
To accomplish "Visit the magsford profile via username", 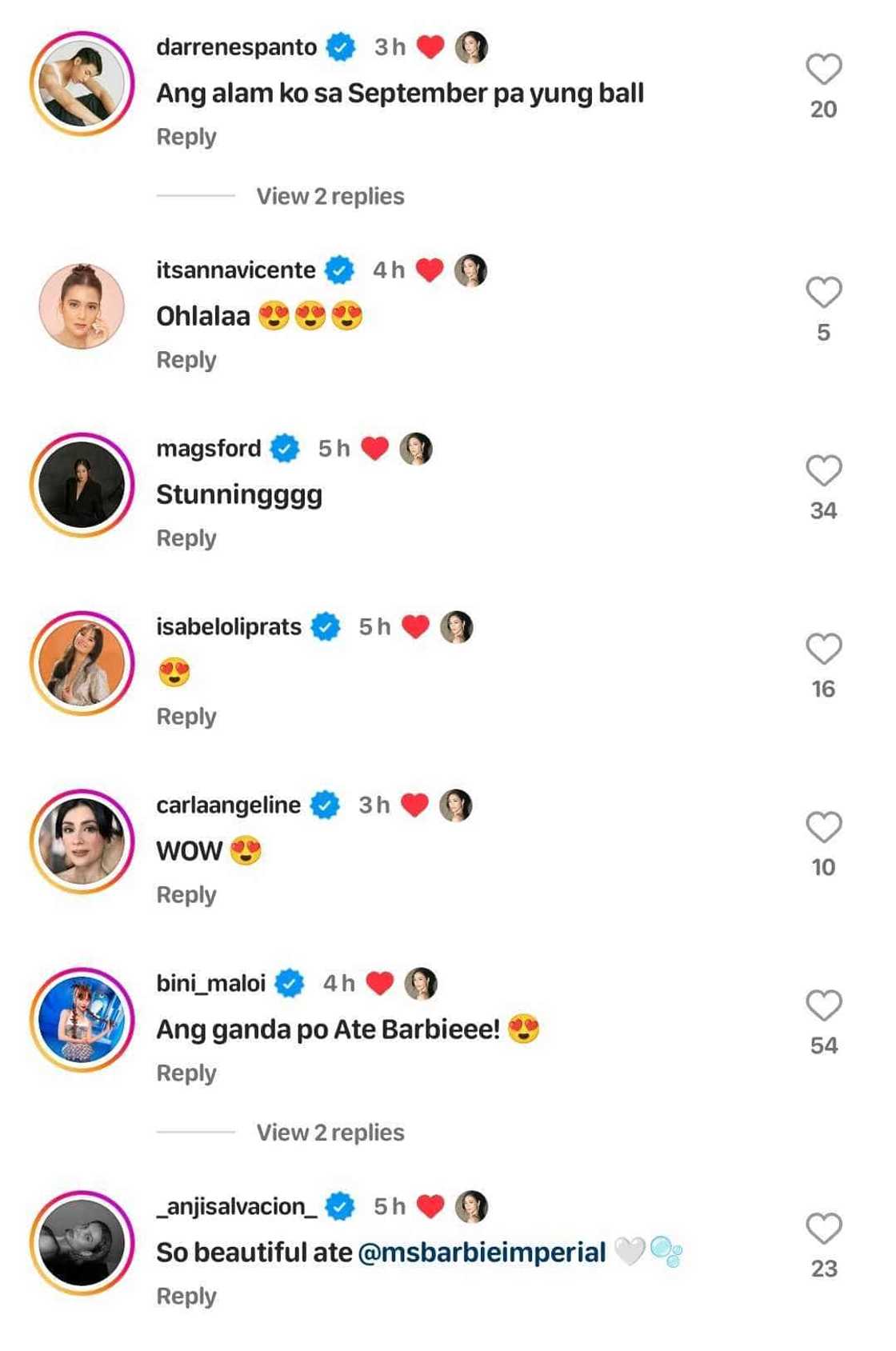I will pyautogui.click(x=209, y=449).
